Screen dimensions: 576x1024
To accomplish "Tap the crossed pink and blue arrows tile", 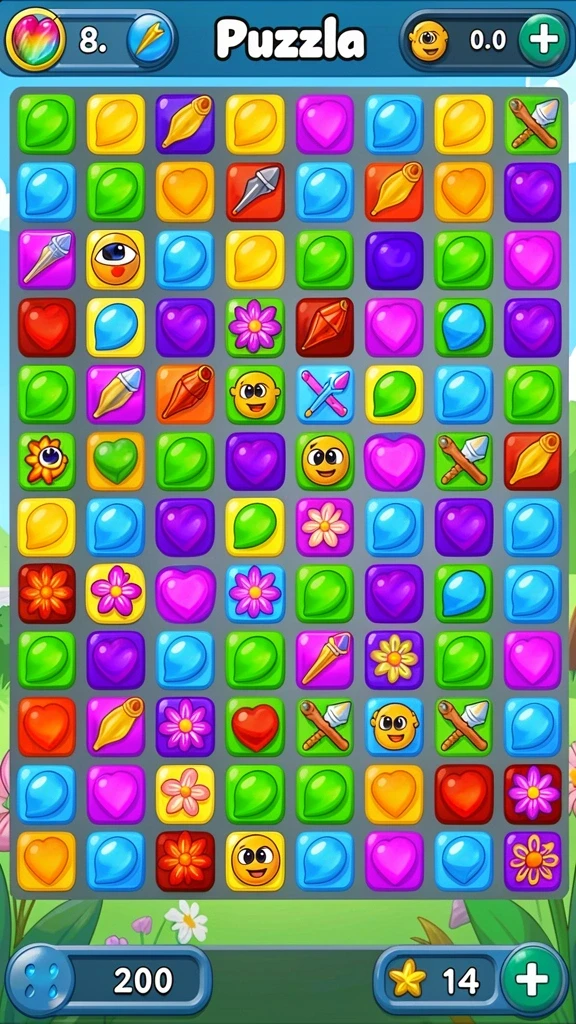I will click(x=325, y=394).
